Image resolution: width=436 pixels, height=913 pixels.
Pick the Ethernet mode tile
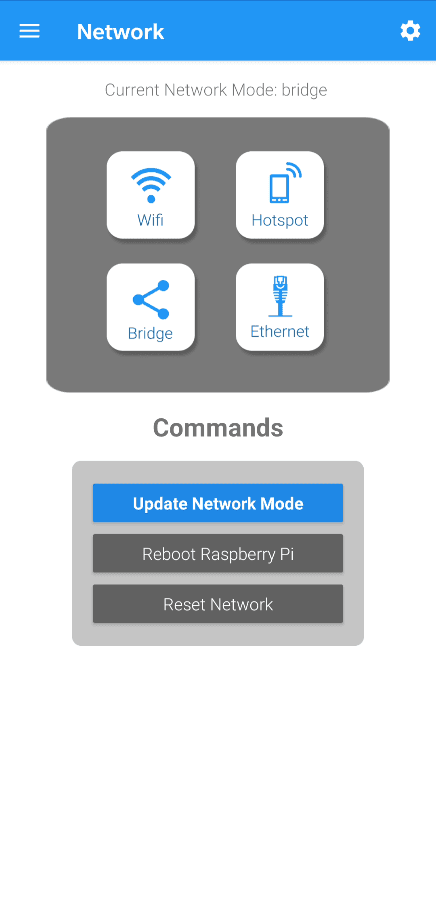tap(280, 307)
